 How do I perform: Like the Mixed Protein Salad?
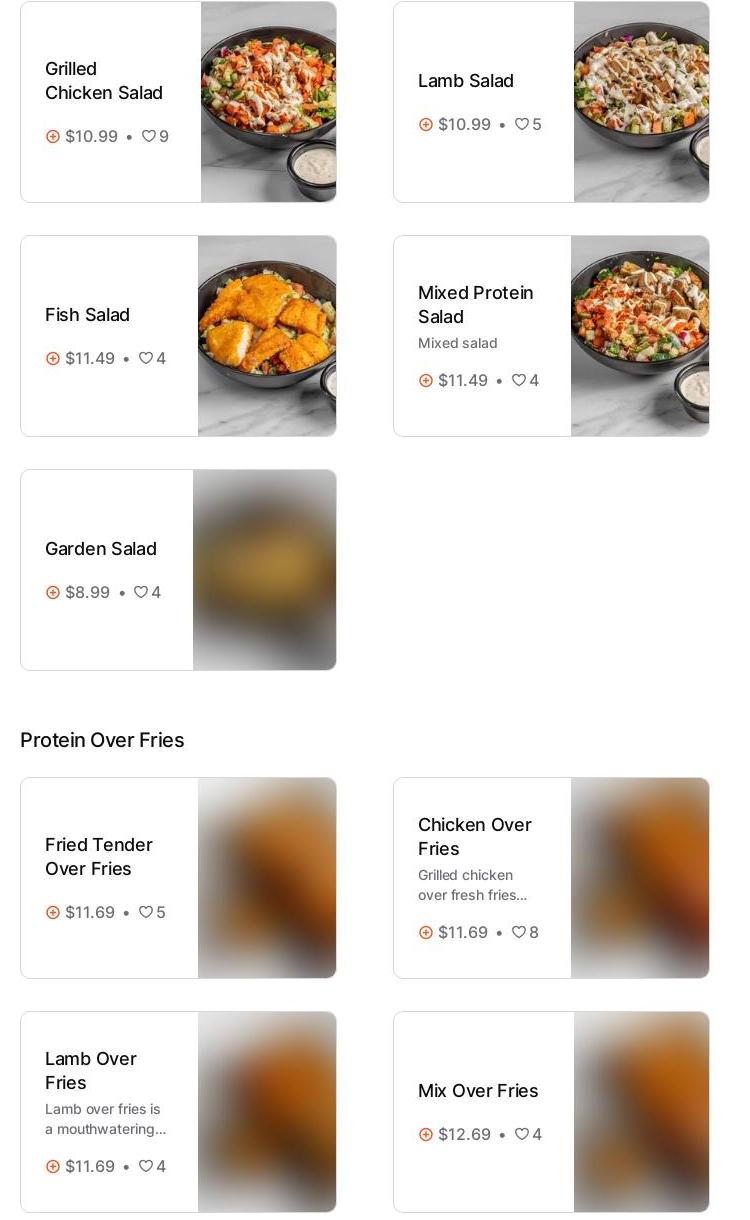point(519,381)
